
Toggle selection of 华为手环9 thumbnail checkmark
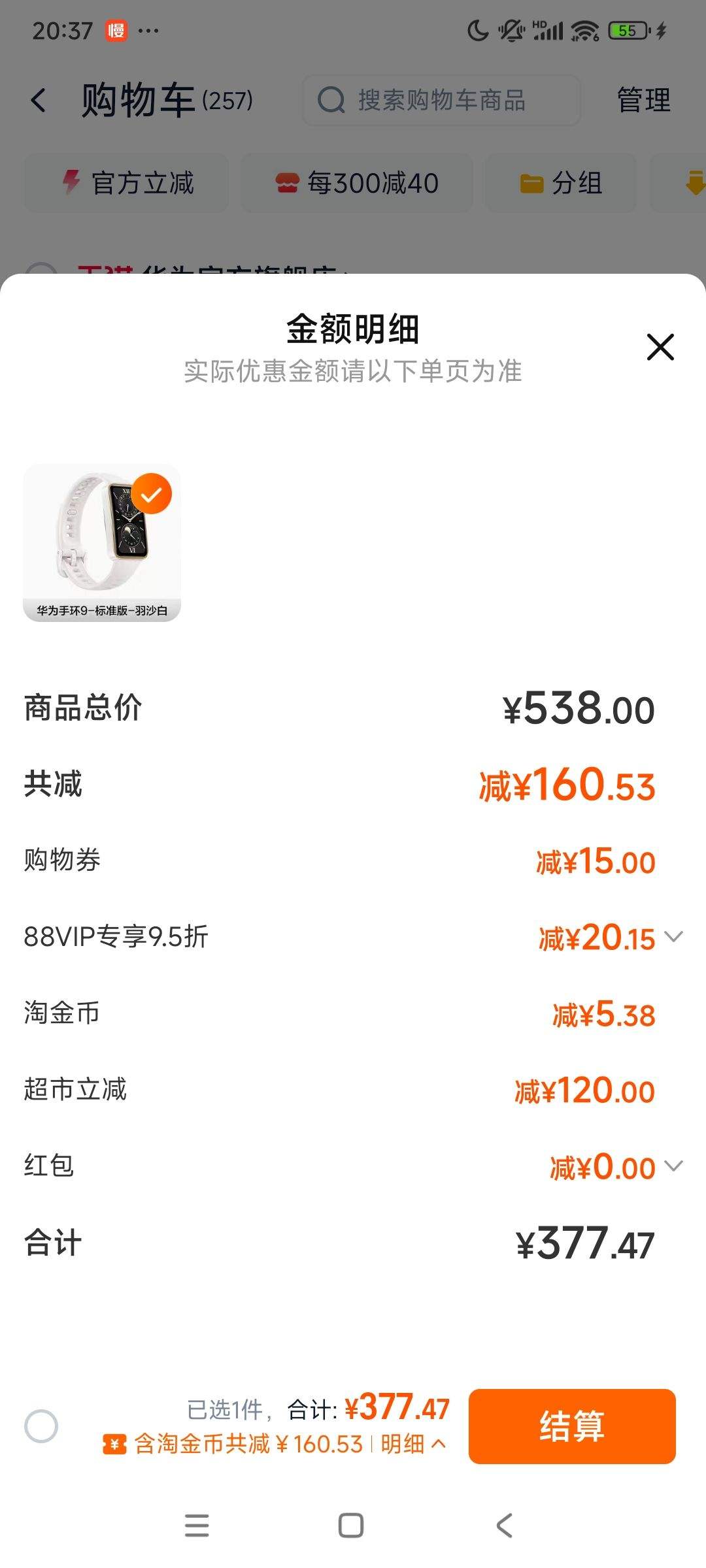152,495
